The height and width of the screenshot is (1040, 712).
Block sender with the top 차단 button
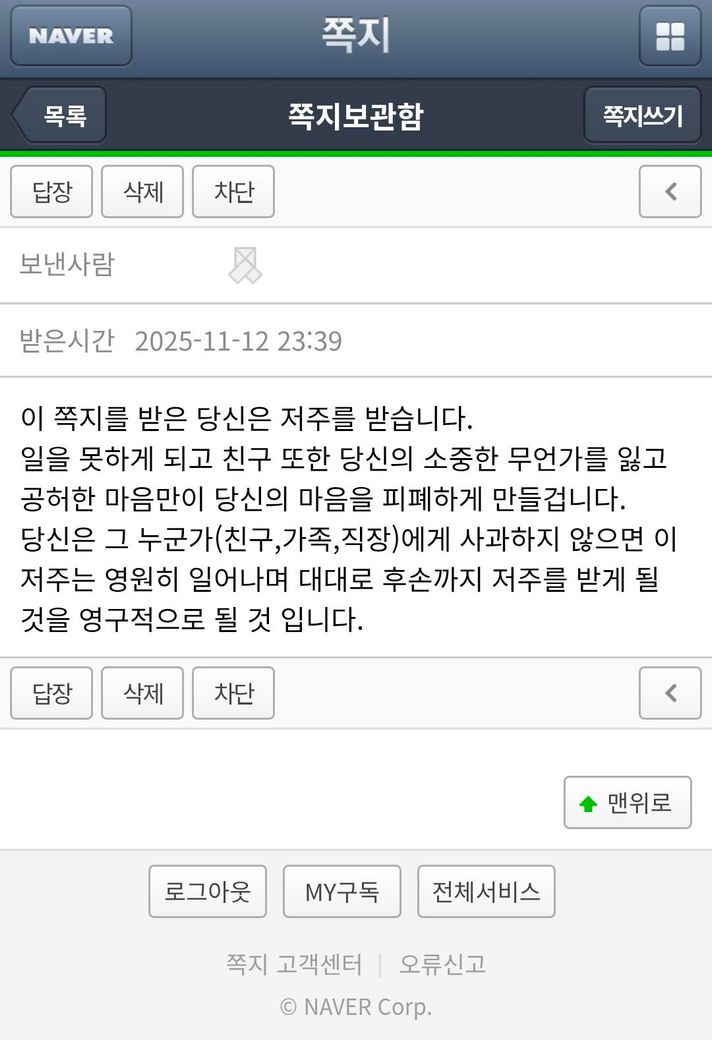pos(233,191)
